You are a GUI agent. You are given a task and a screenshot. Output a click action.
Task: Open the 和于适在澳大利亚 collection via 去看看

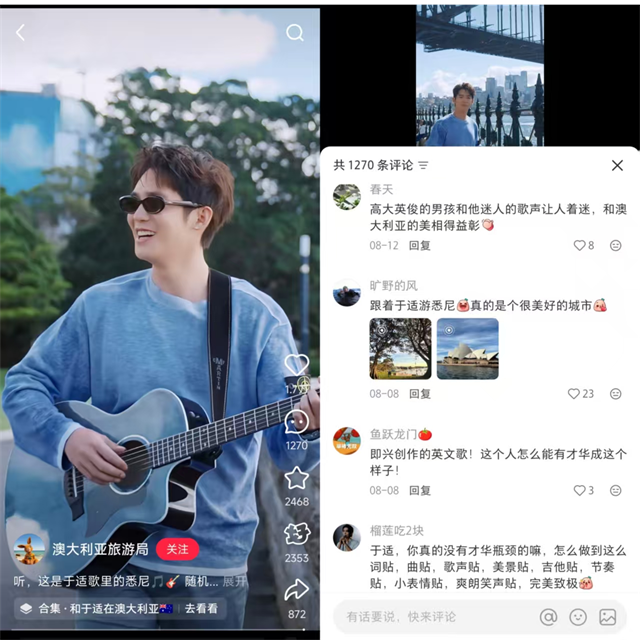(x=203, y=608)
